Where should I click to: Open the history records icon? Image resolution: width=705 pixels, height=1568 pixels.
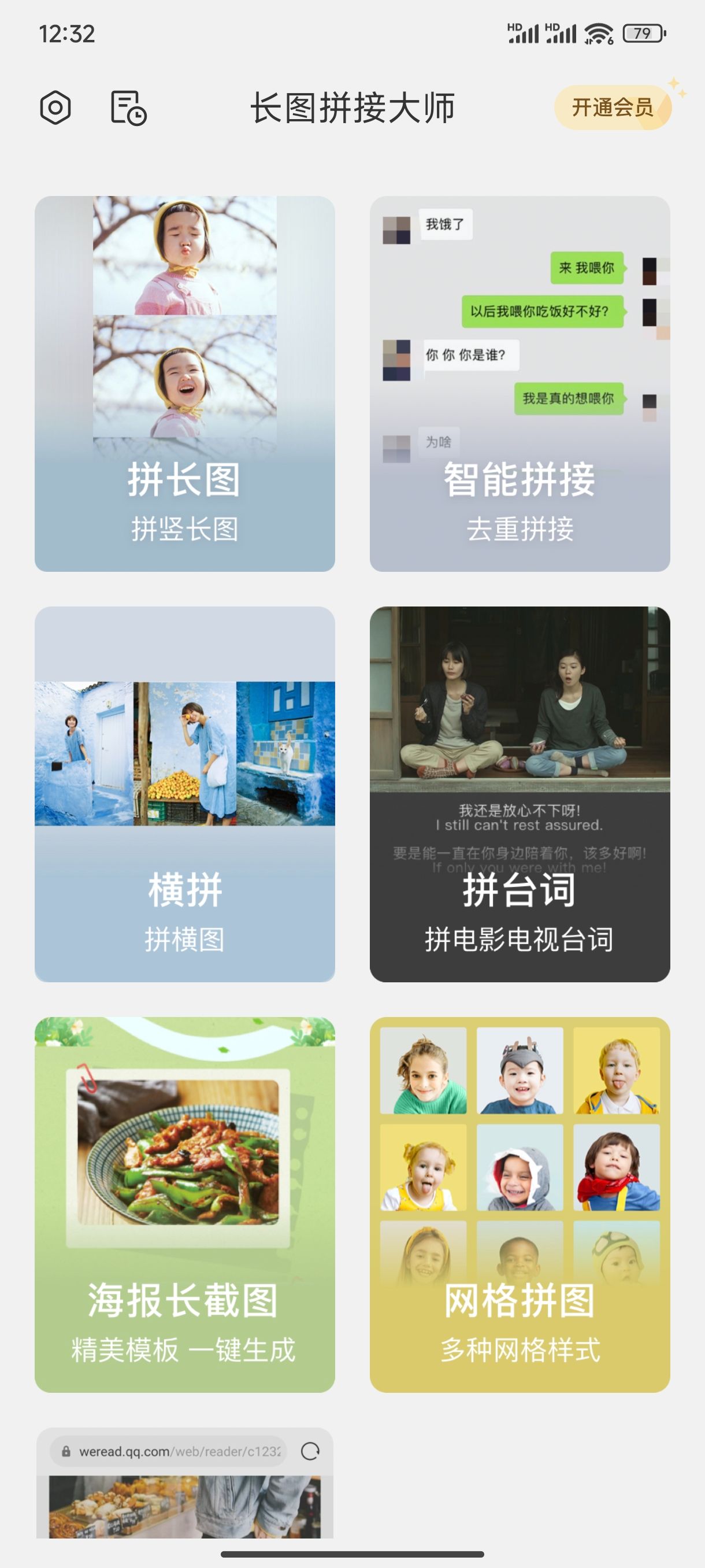point(128,108)
